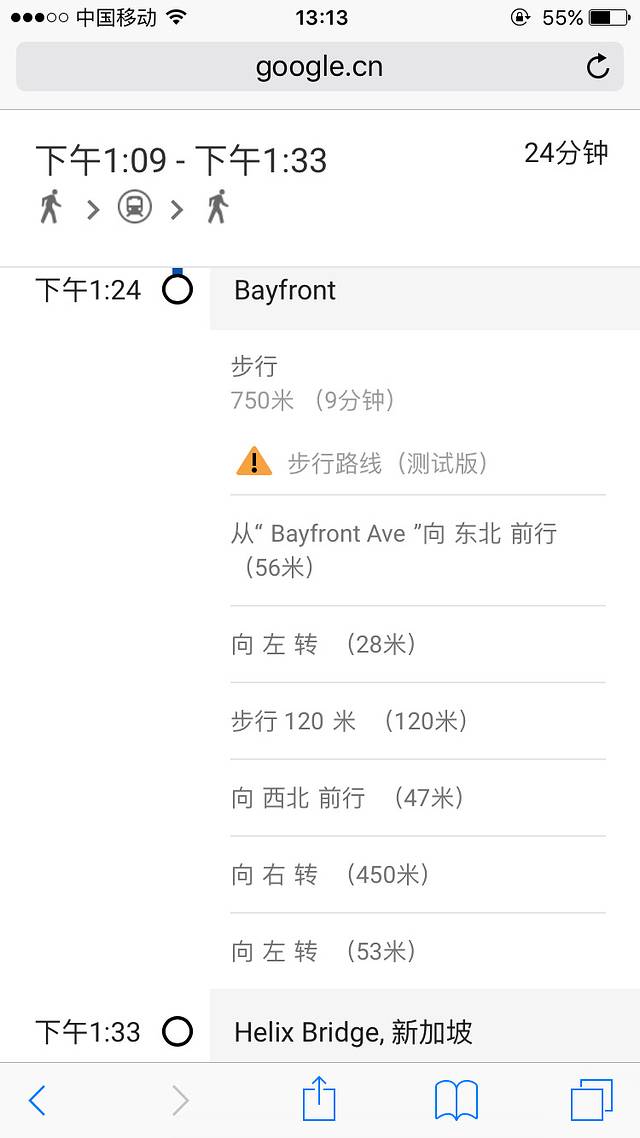Go back to the previous page
Viewport: 640px width, 1138px height.
tap(37, 1100)
